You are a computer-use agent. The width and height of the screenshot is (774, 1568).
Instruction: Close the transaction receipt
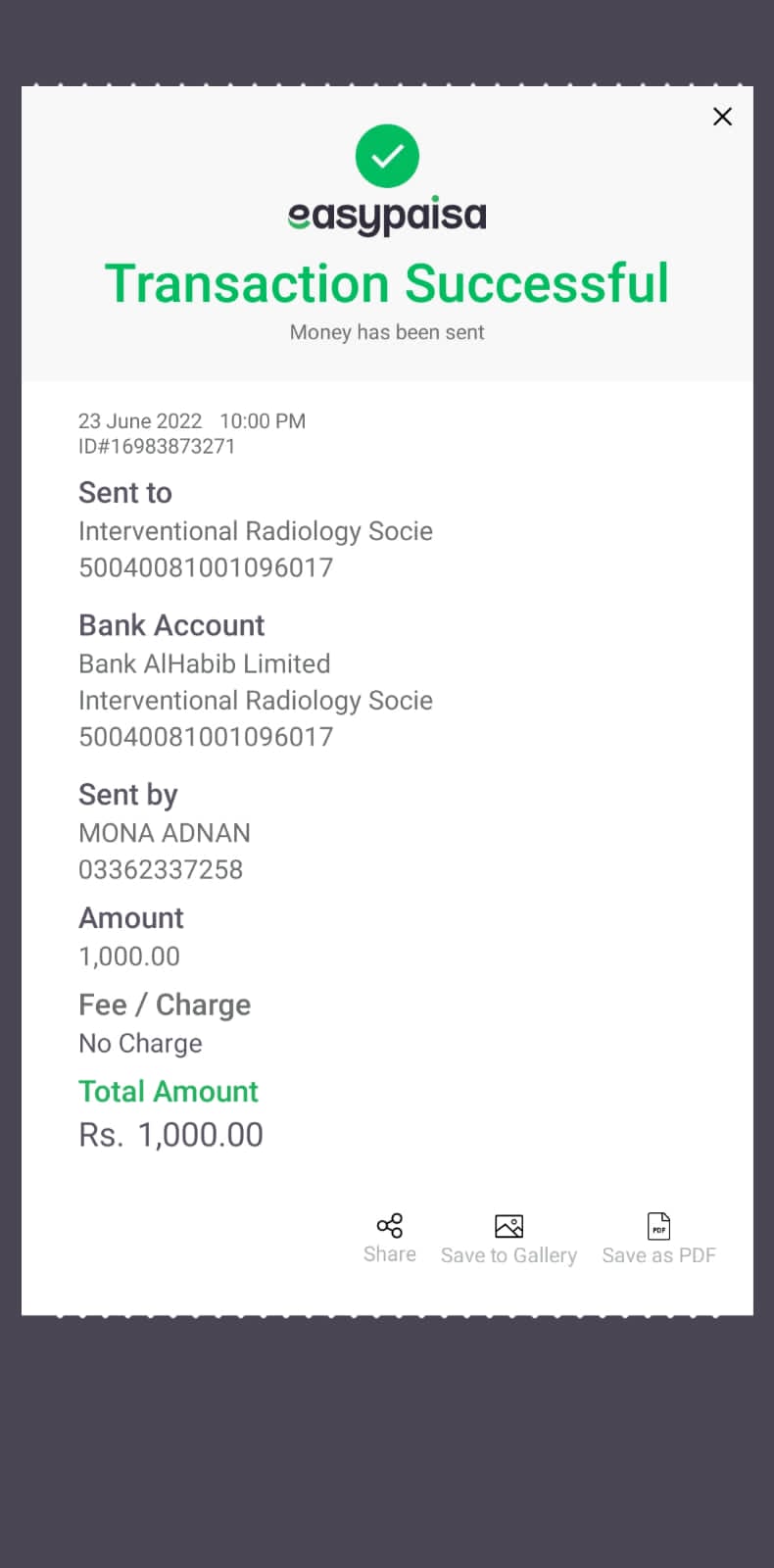tap(722, 117)
